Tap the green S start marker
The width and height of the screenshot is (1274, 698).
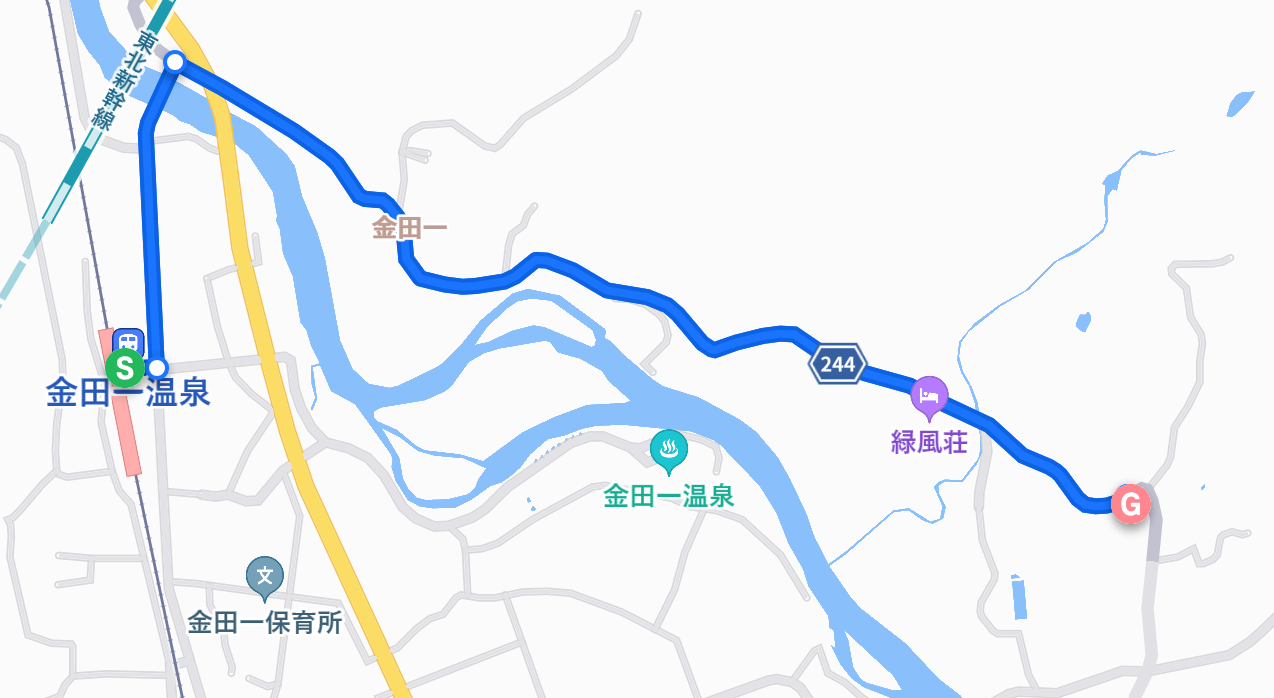[125, 368]
